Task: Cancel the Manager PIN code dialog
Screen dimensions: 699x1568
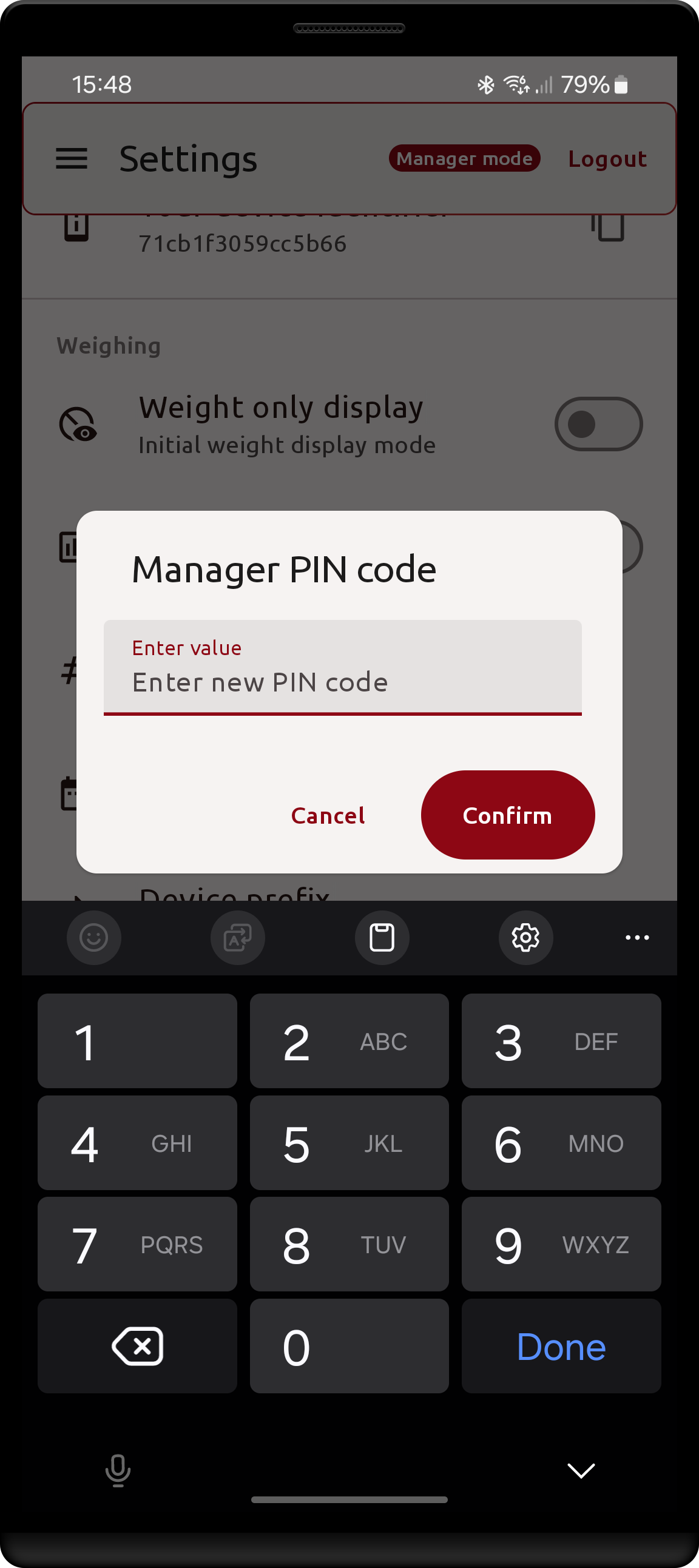Action: click(328, 815)
